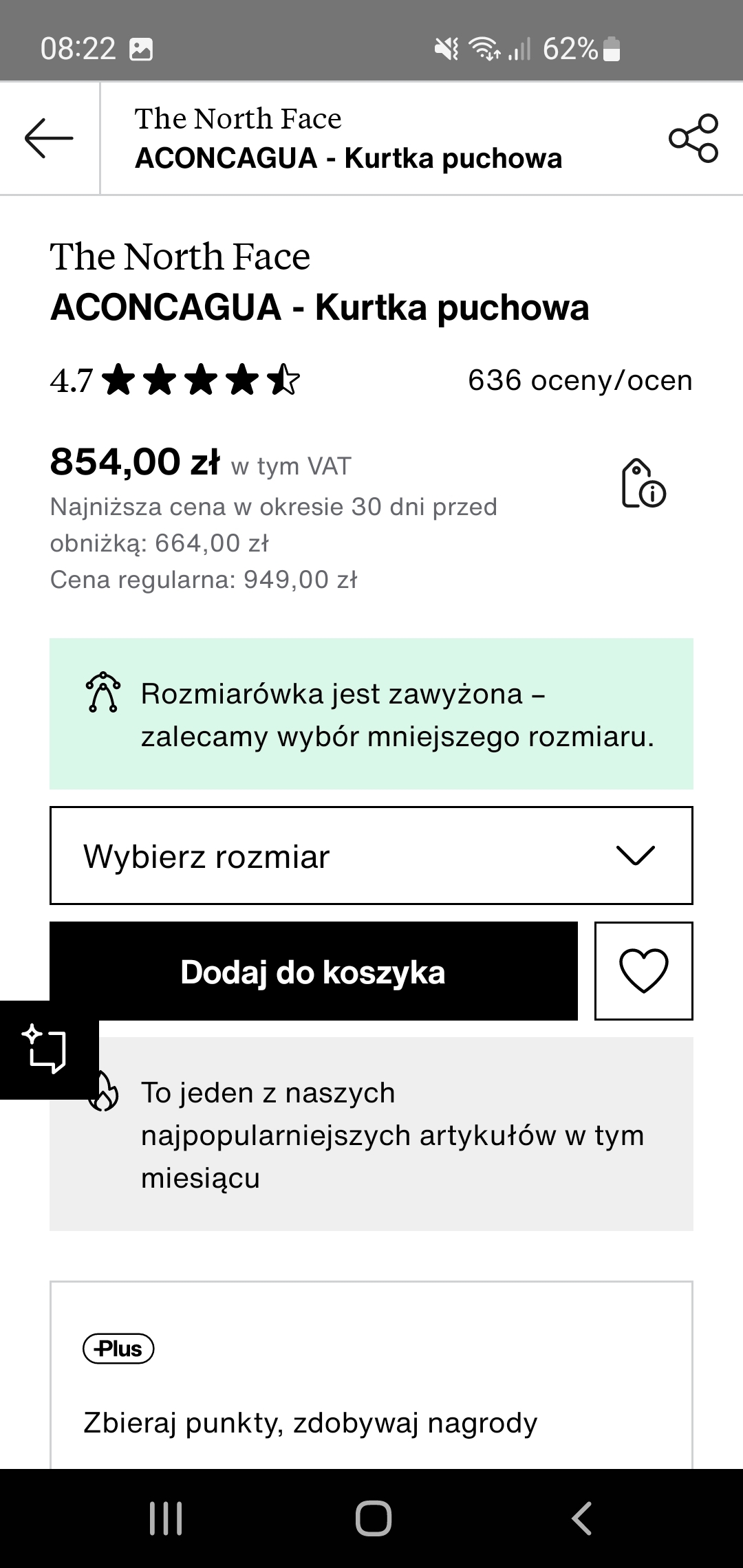Share this North Face jacket
This screenshot has width=743, height=1568.
click(693, 138)
